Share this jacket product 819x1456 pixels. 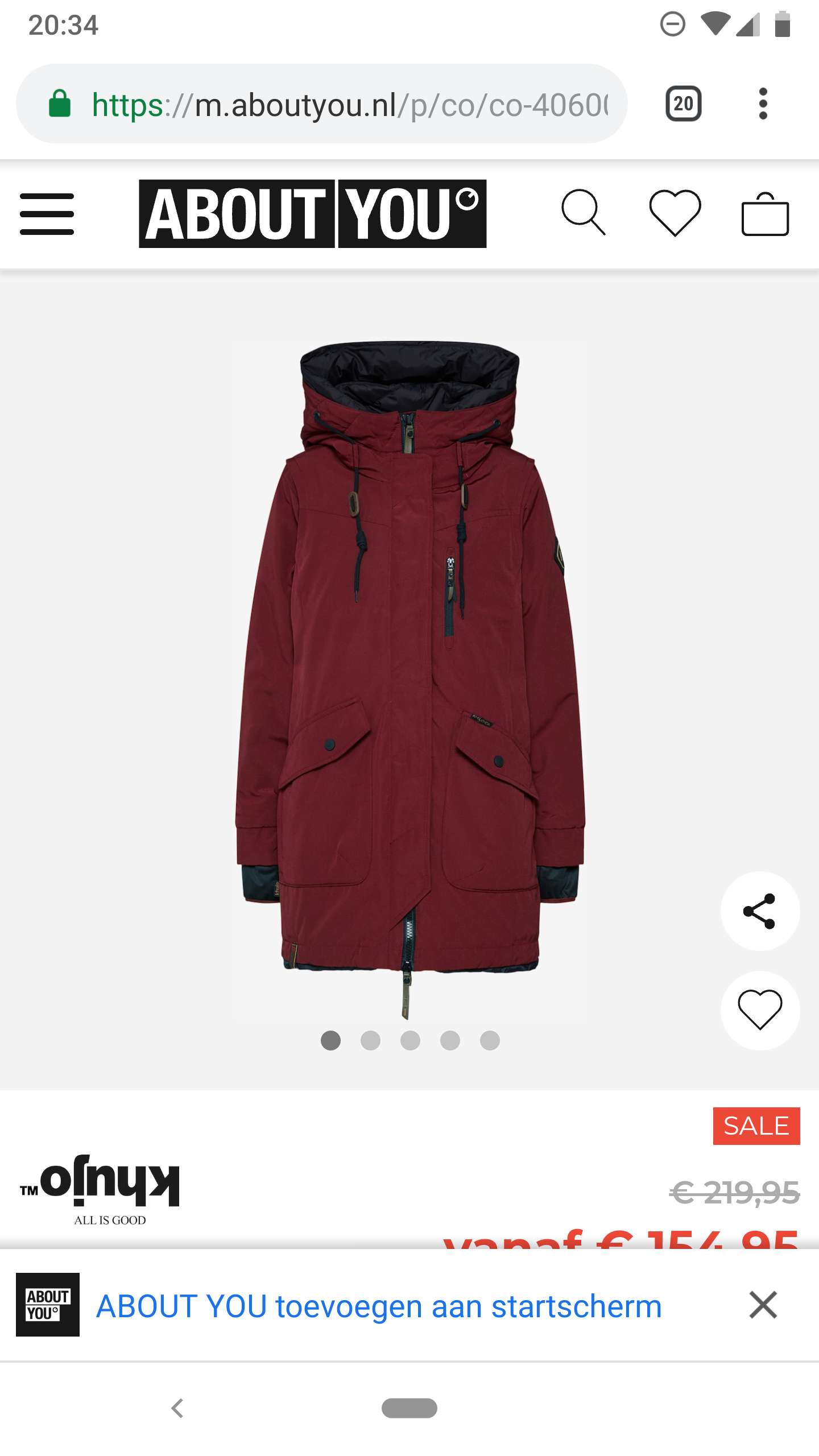pos(760,911)
